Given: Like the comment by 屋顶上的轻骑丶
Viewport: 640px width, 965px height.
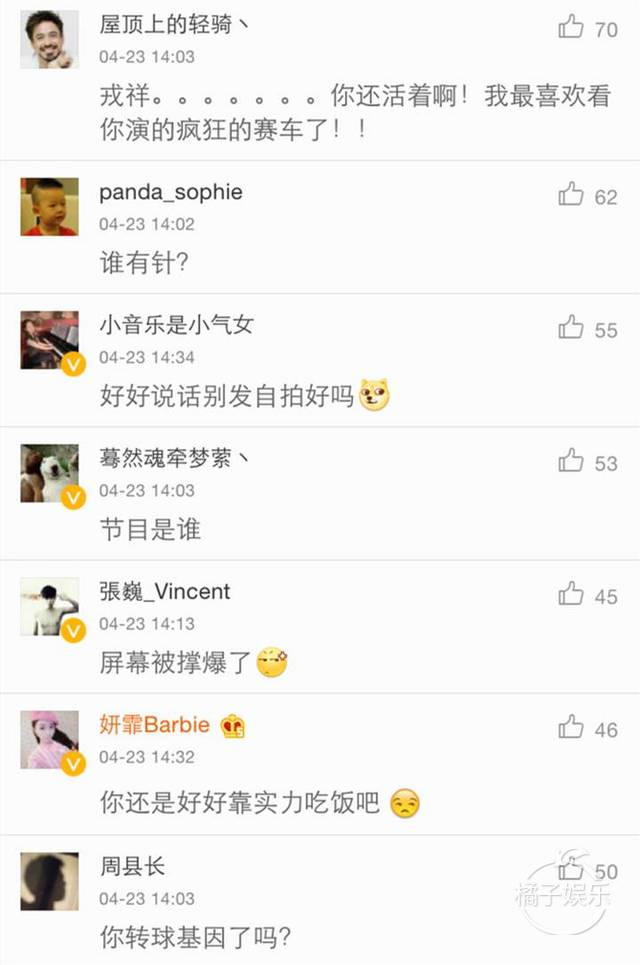Looking at the screenshot, I should pos(571,28).
